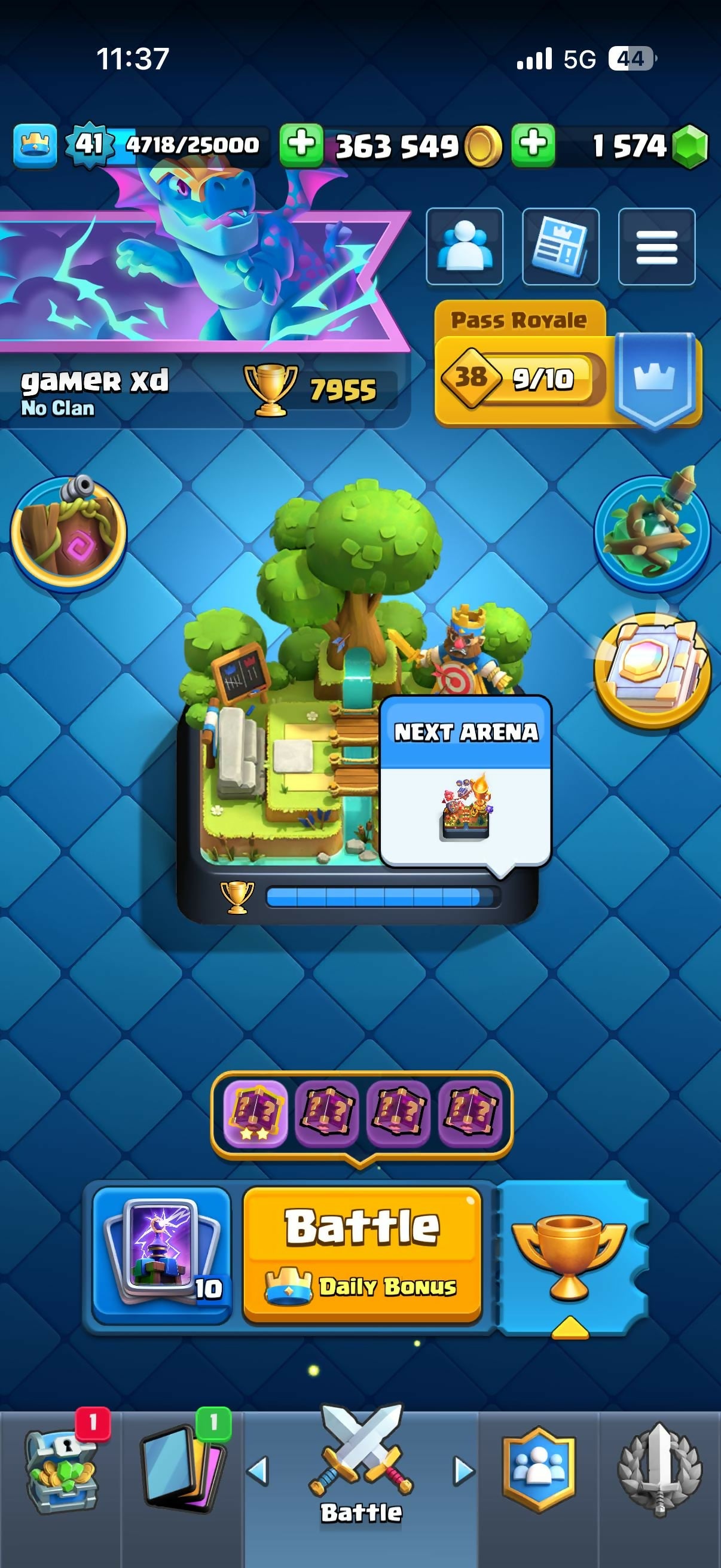Add gold with the plus button

(301, 146)
